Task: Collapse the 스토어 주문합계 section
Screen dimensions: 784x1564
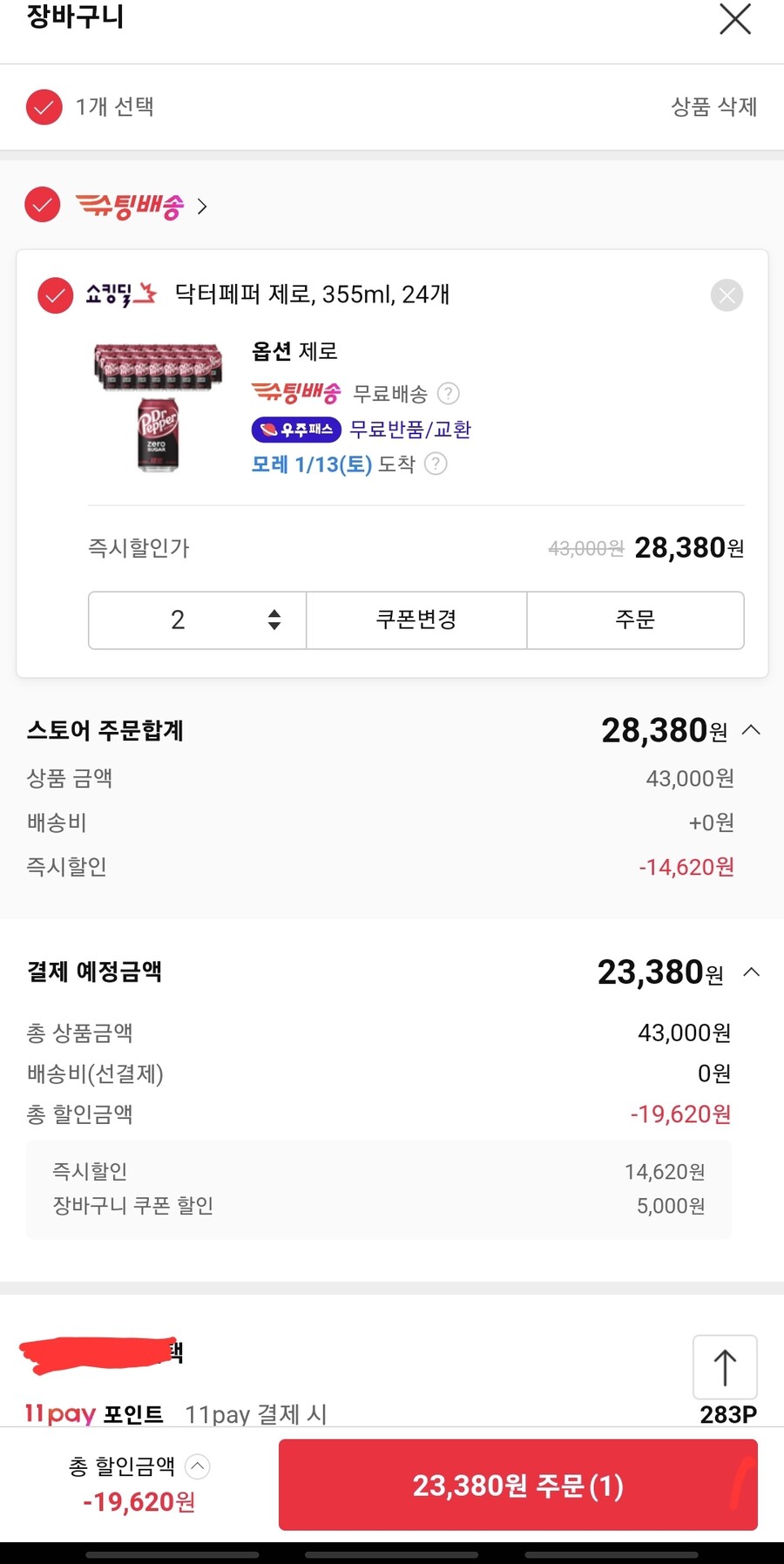Action: pos(750,730)
